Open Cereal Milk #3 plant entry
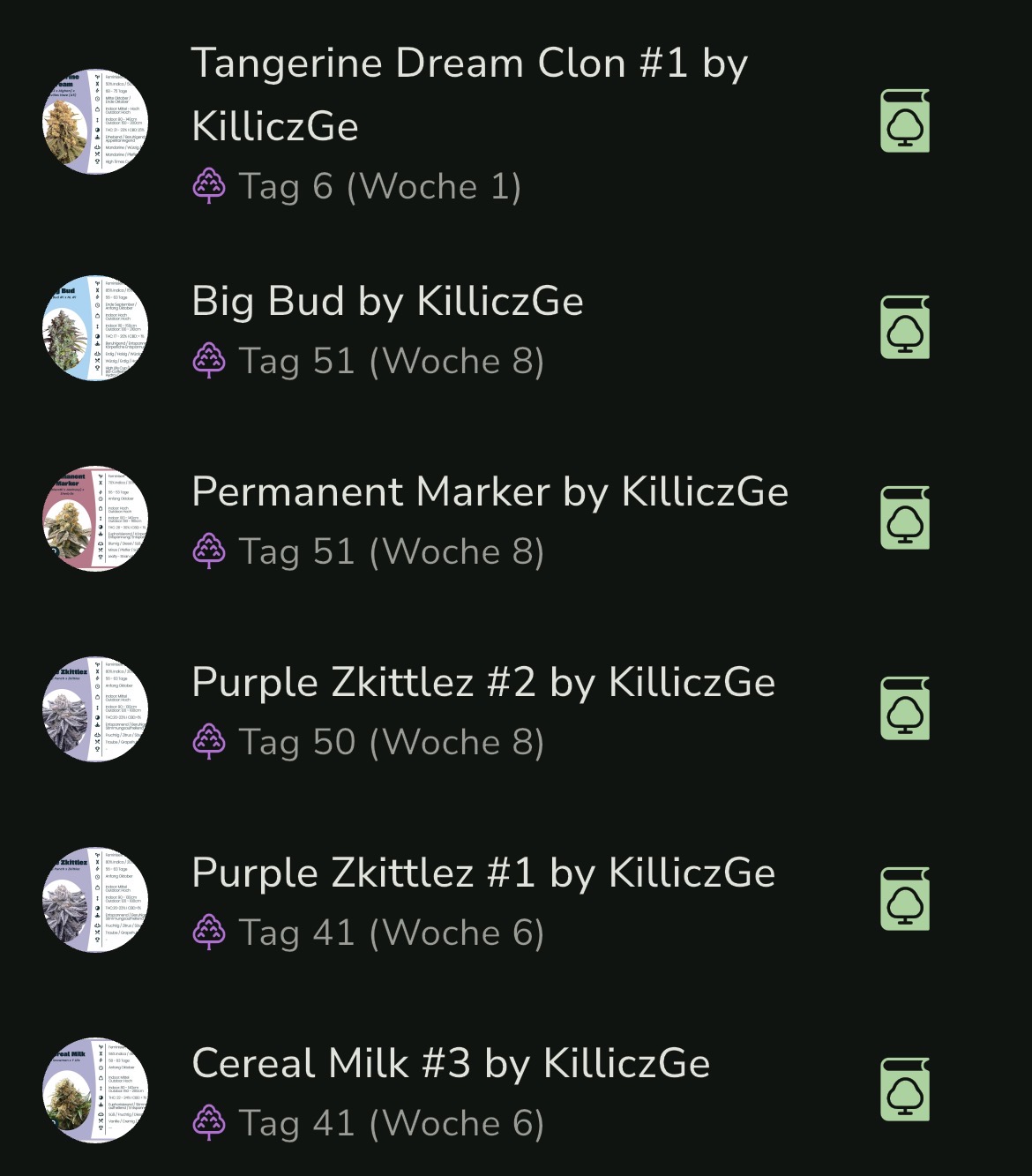This screenshot has height=1176, width=1032. pos(451,1064)
